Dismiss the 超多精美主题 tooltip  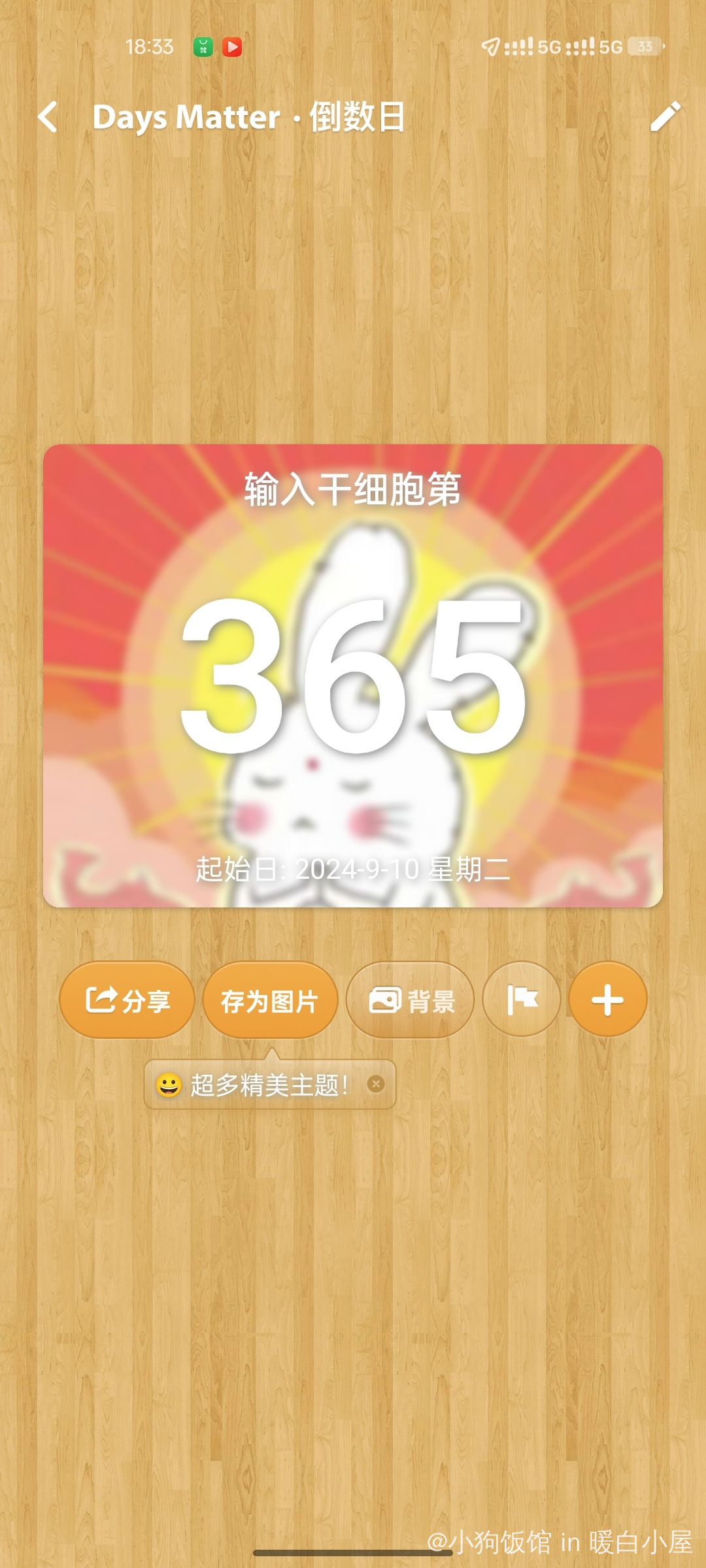(375, 1085)
